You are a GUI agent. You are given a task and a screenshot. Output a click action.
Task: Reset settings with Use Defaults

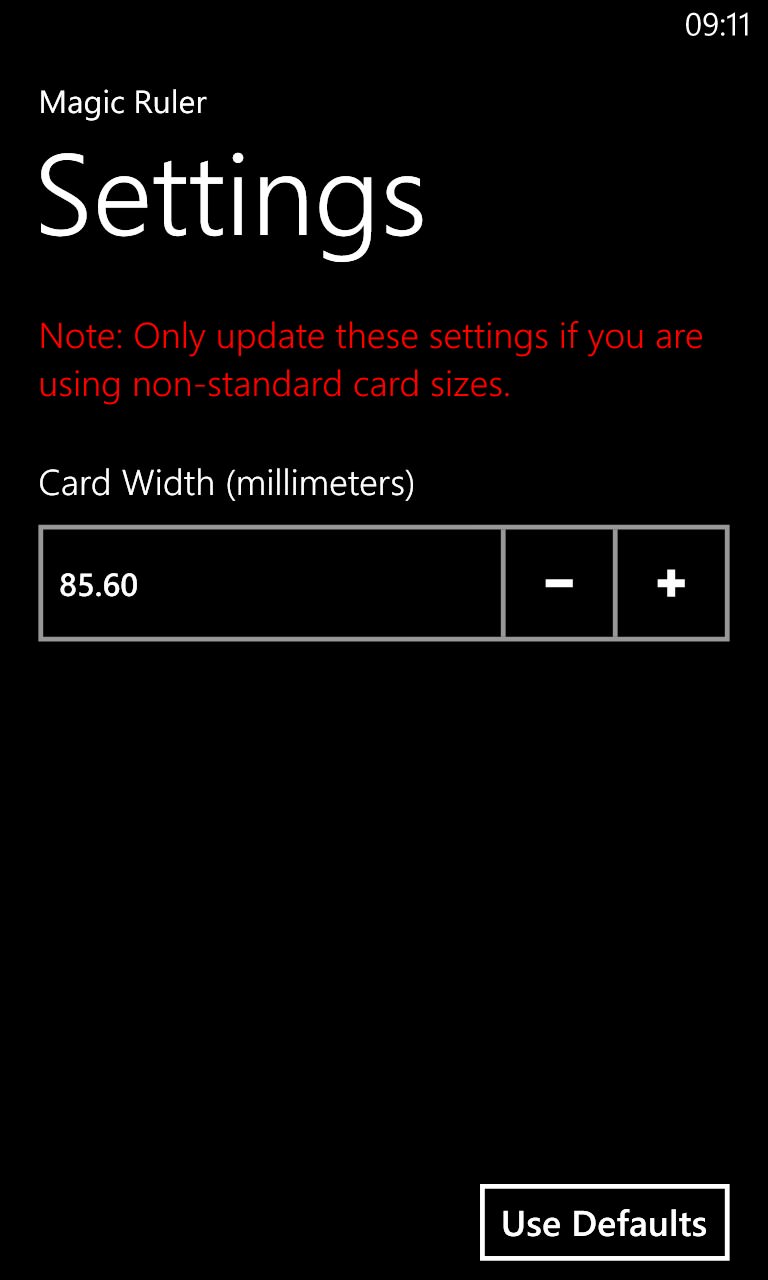604,1223
